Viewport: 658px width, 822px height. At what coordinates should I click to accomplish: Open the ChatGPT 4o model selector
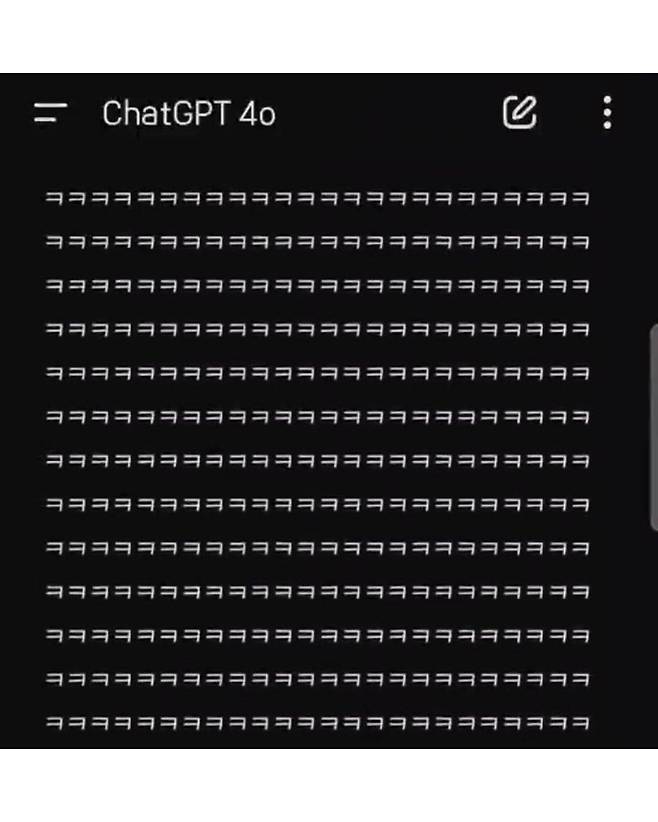tap(188, 114)
